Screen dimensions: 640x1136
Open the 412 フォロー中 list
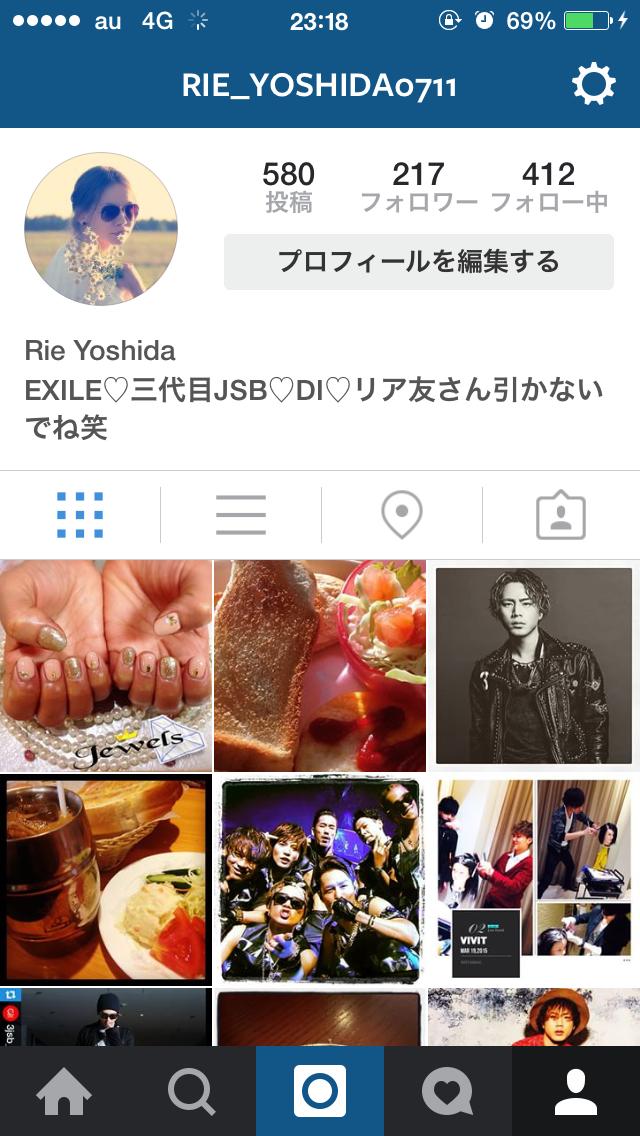[x=548, y=187]
